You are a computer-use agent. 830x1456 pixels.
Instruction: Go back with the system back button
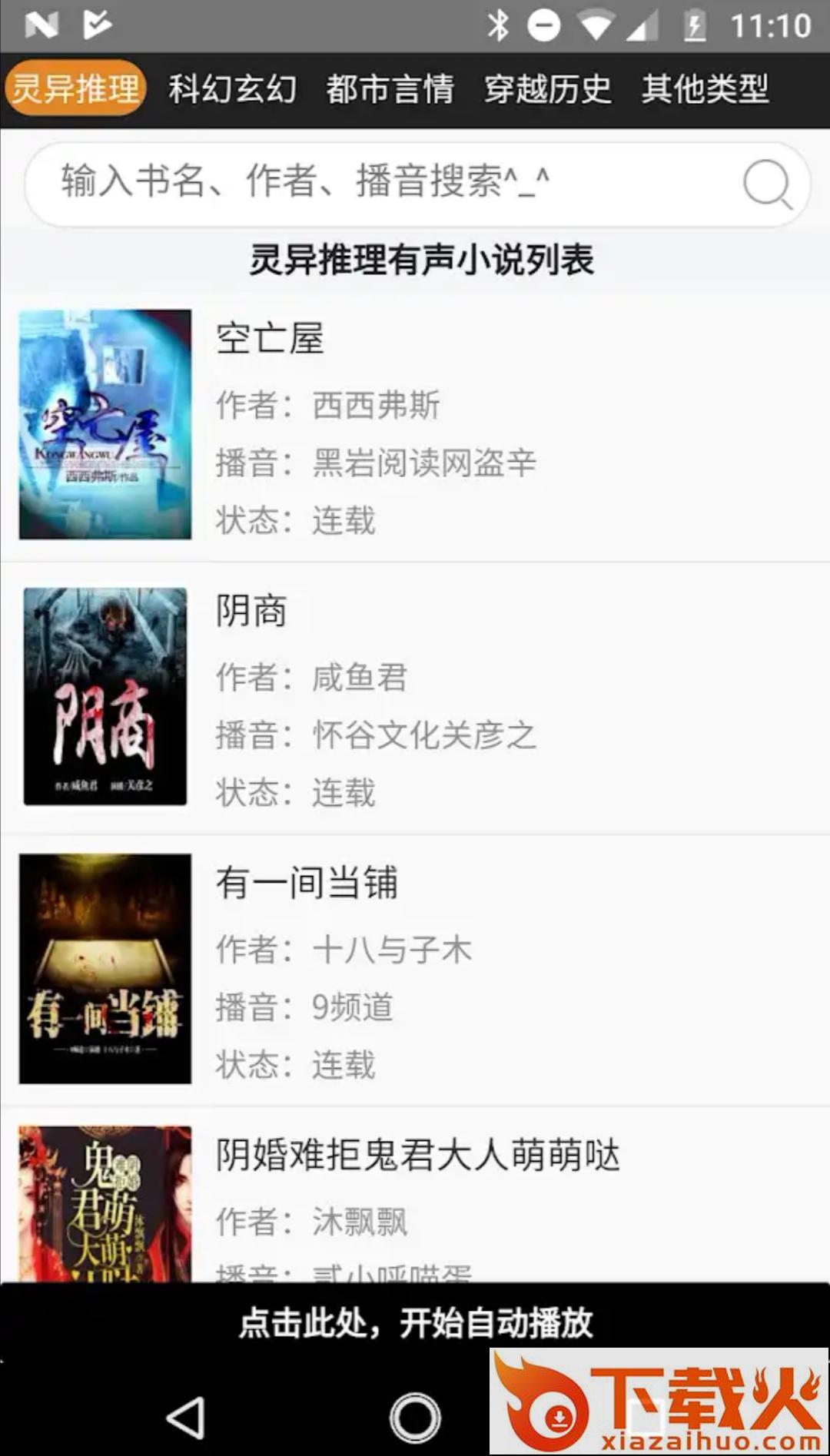[x=185, y=1418]
